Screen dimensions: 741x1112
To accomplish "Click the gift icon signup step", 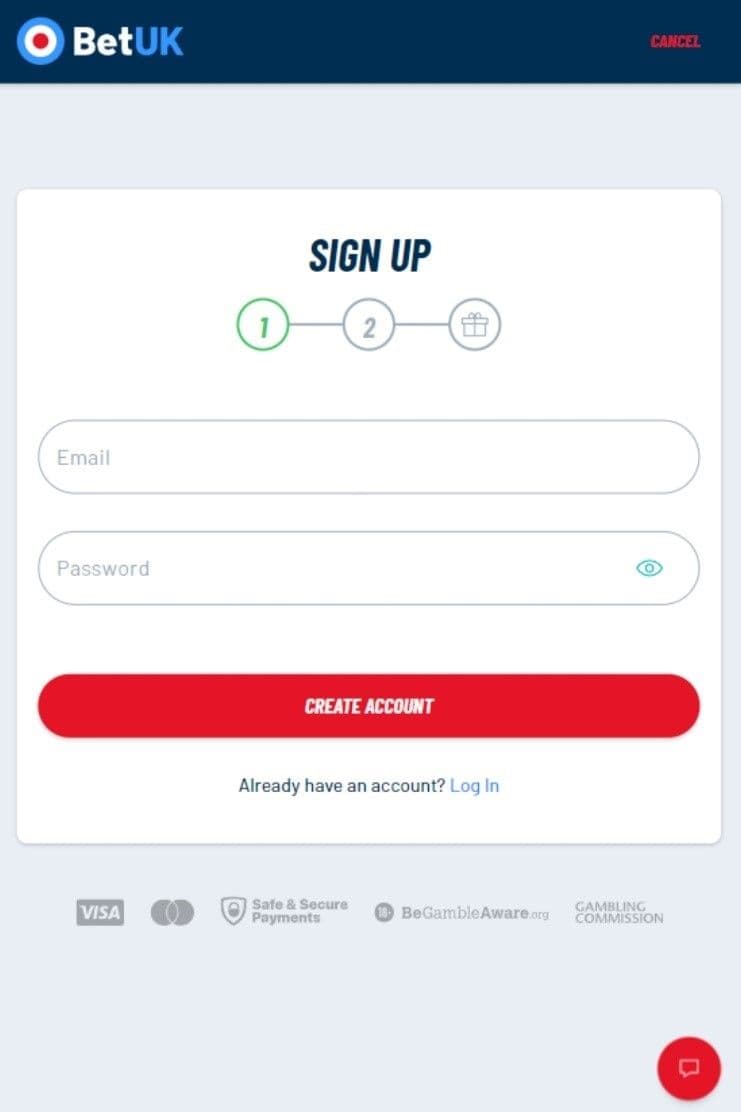I will (475, 324).
